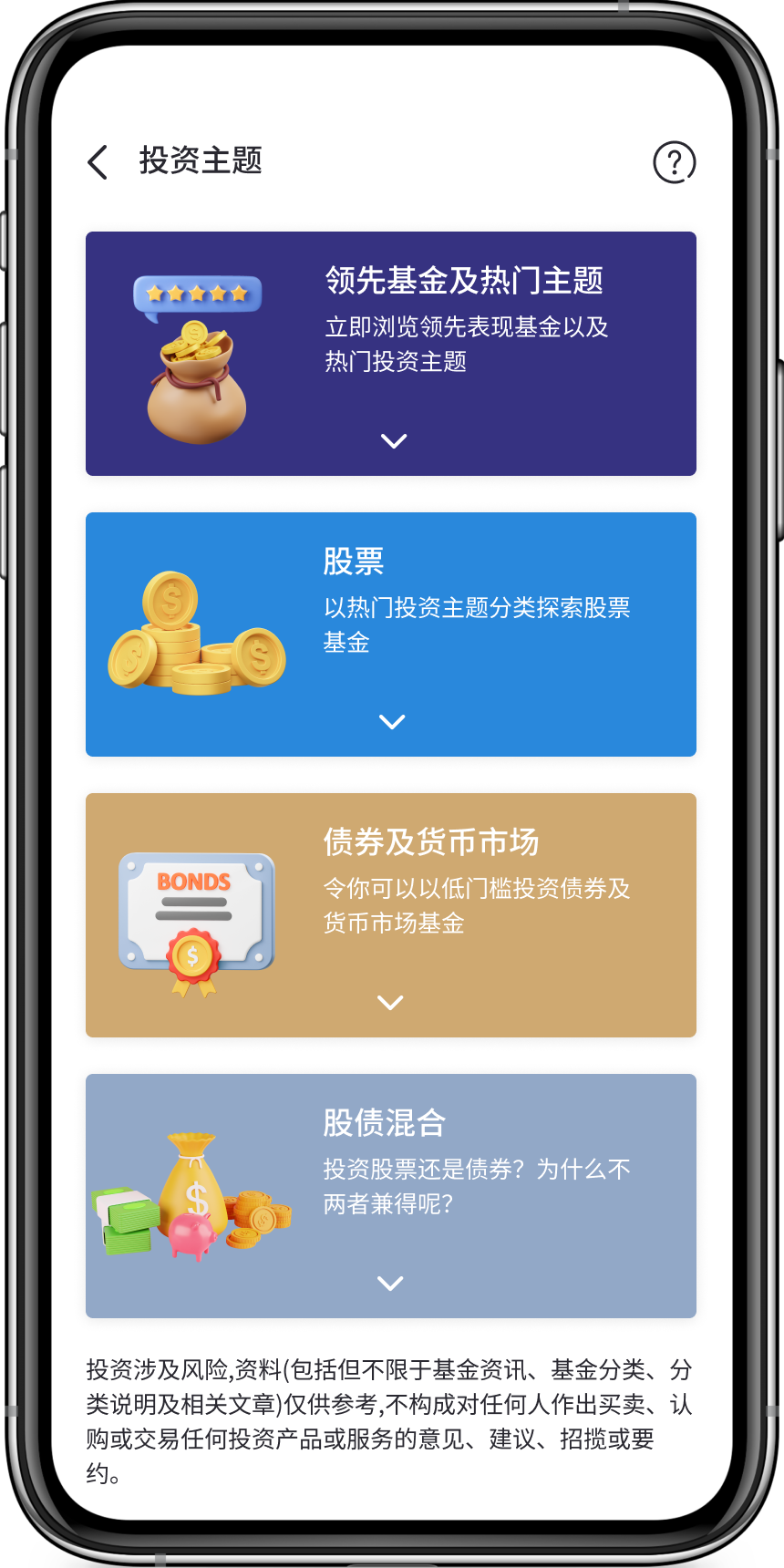Screen dimensions: 784x1568
Task: Expand the 股债混合 card
Action: [x=390, y=1284]
